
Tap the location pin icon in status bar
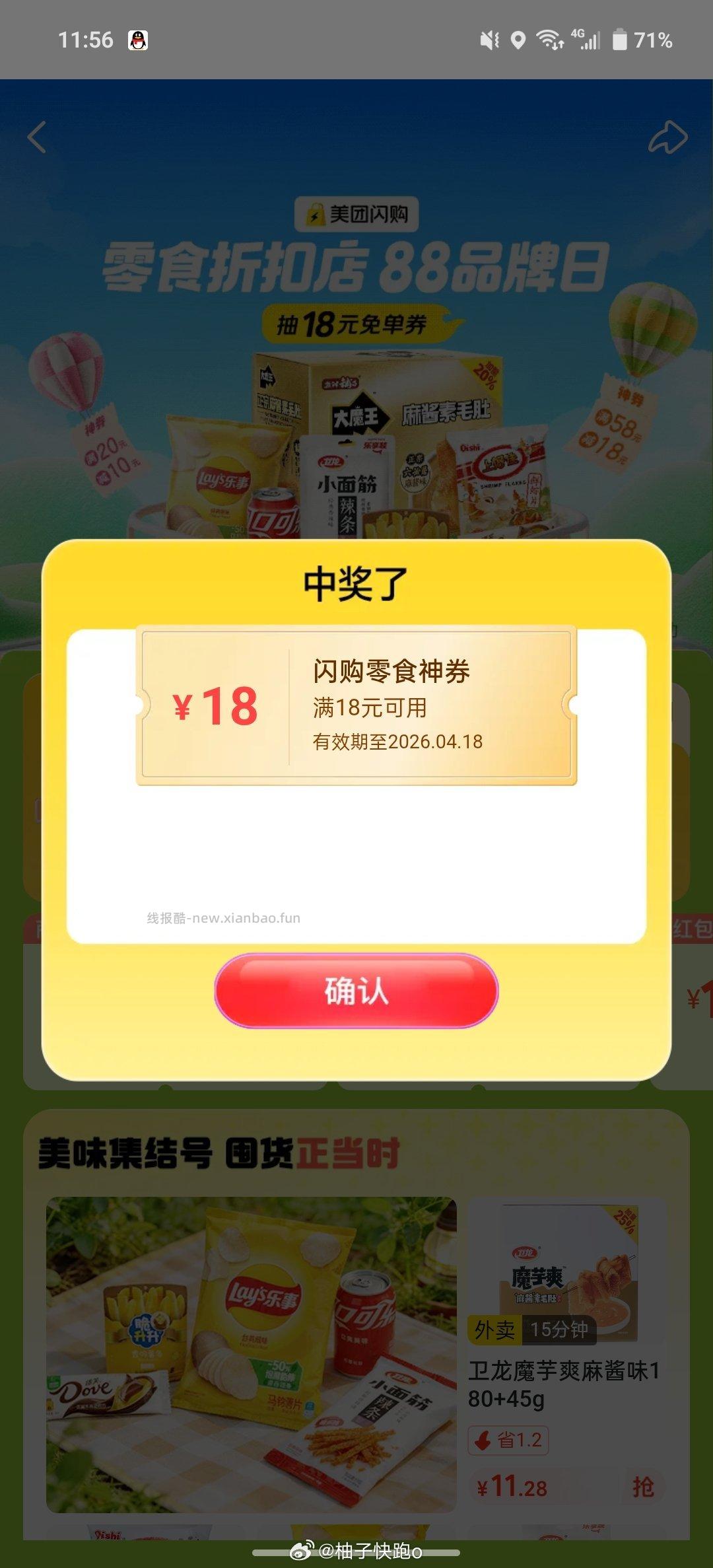(x=519, y=40)
